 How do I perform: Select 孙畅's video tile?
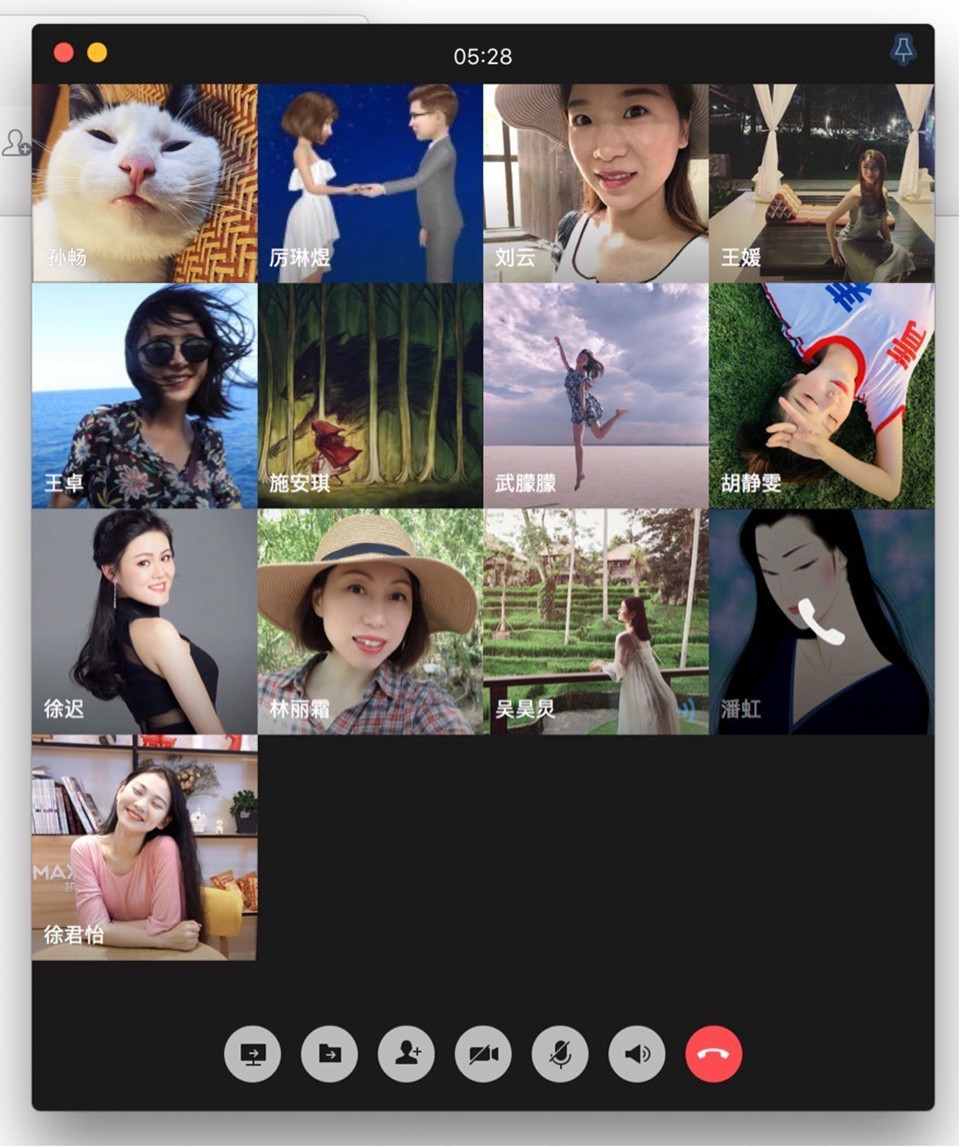click(x=145, y=183)
